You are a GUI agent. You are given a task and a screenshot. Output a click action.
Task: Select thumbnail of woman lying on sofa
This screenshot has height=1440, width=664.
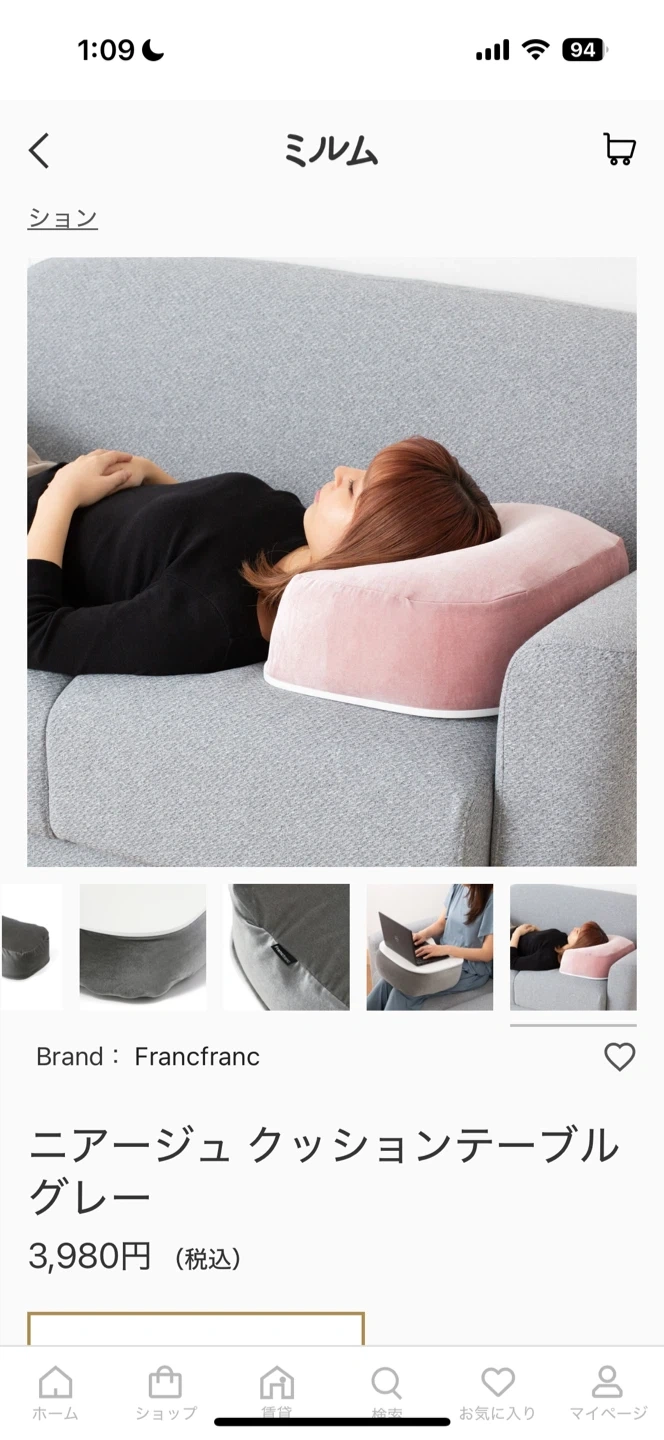573,946
